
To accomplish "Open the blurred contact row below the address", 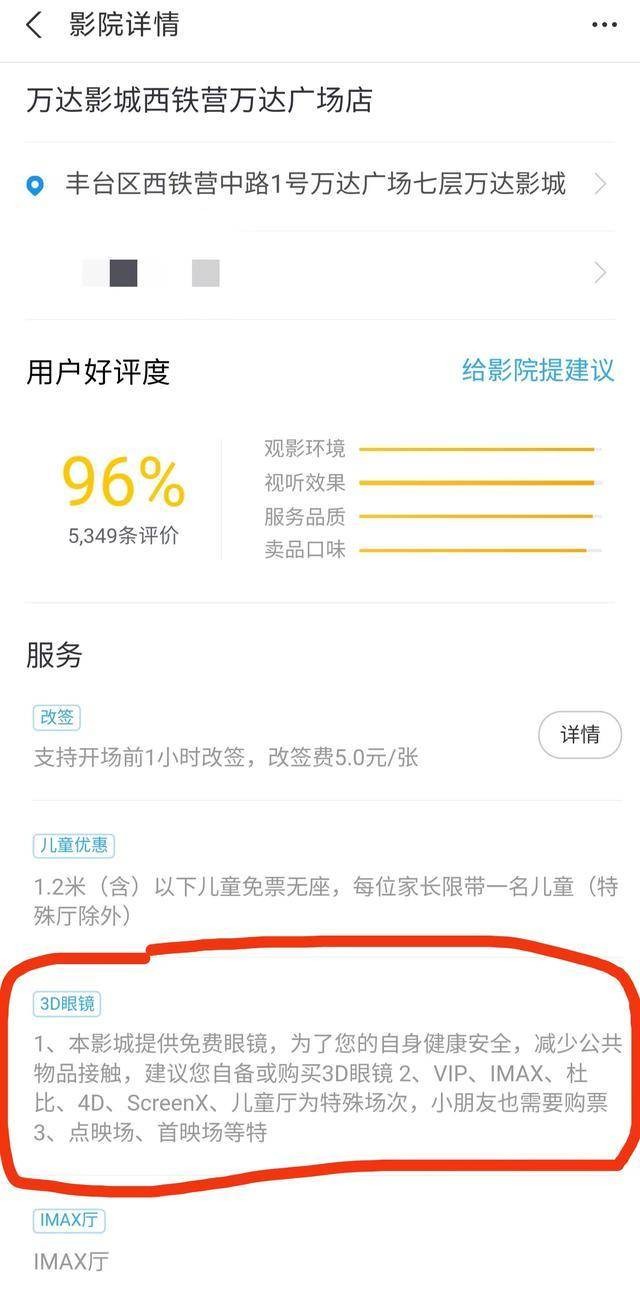I will (320, 272).
